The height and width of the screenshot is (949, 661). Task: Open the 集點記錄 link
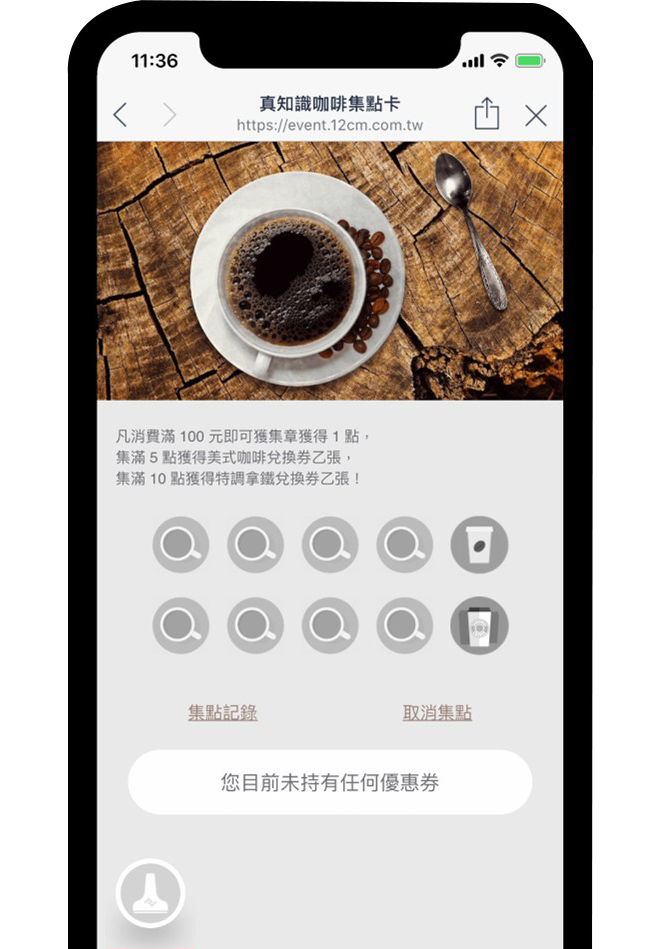point(223,713)
